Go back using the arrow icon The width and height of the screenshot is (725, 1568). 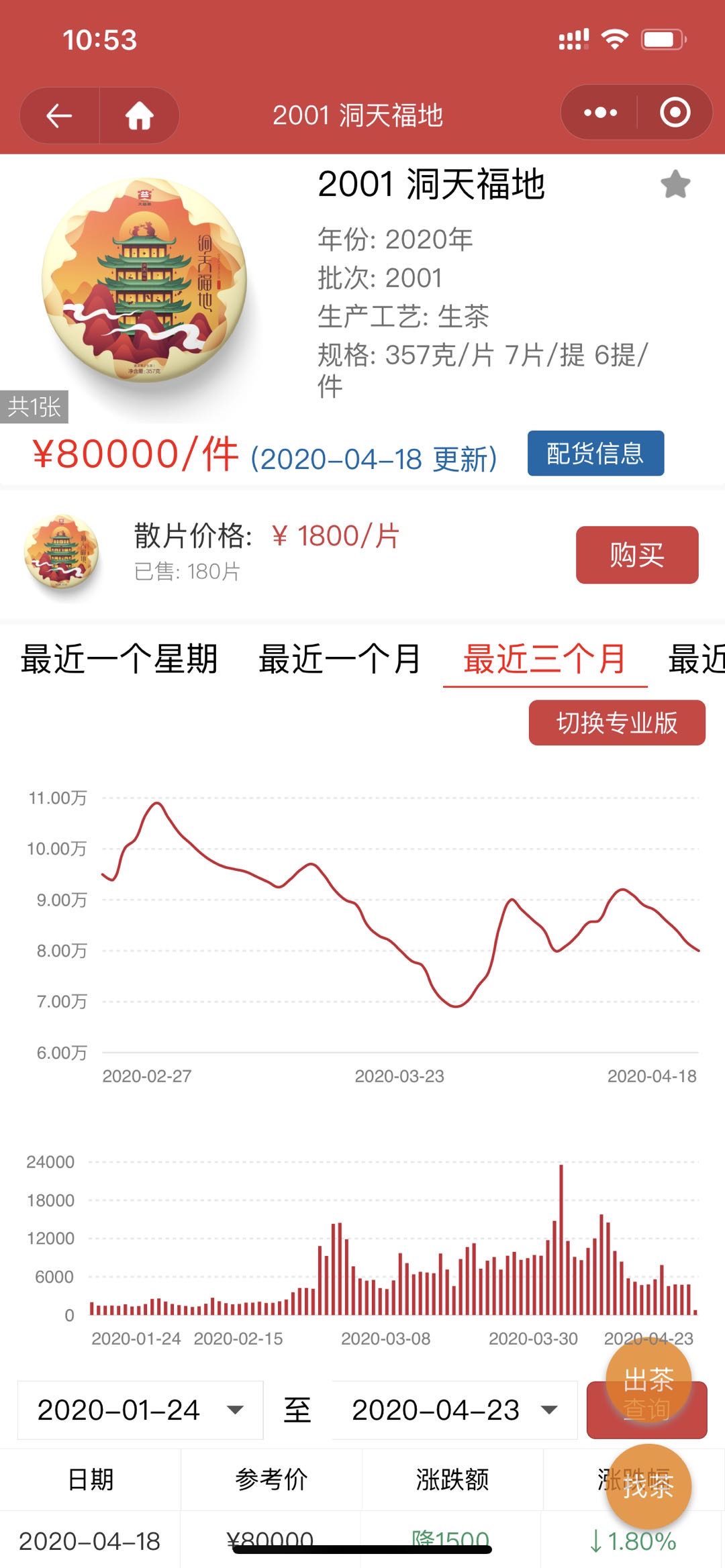coord(59,115)
